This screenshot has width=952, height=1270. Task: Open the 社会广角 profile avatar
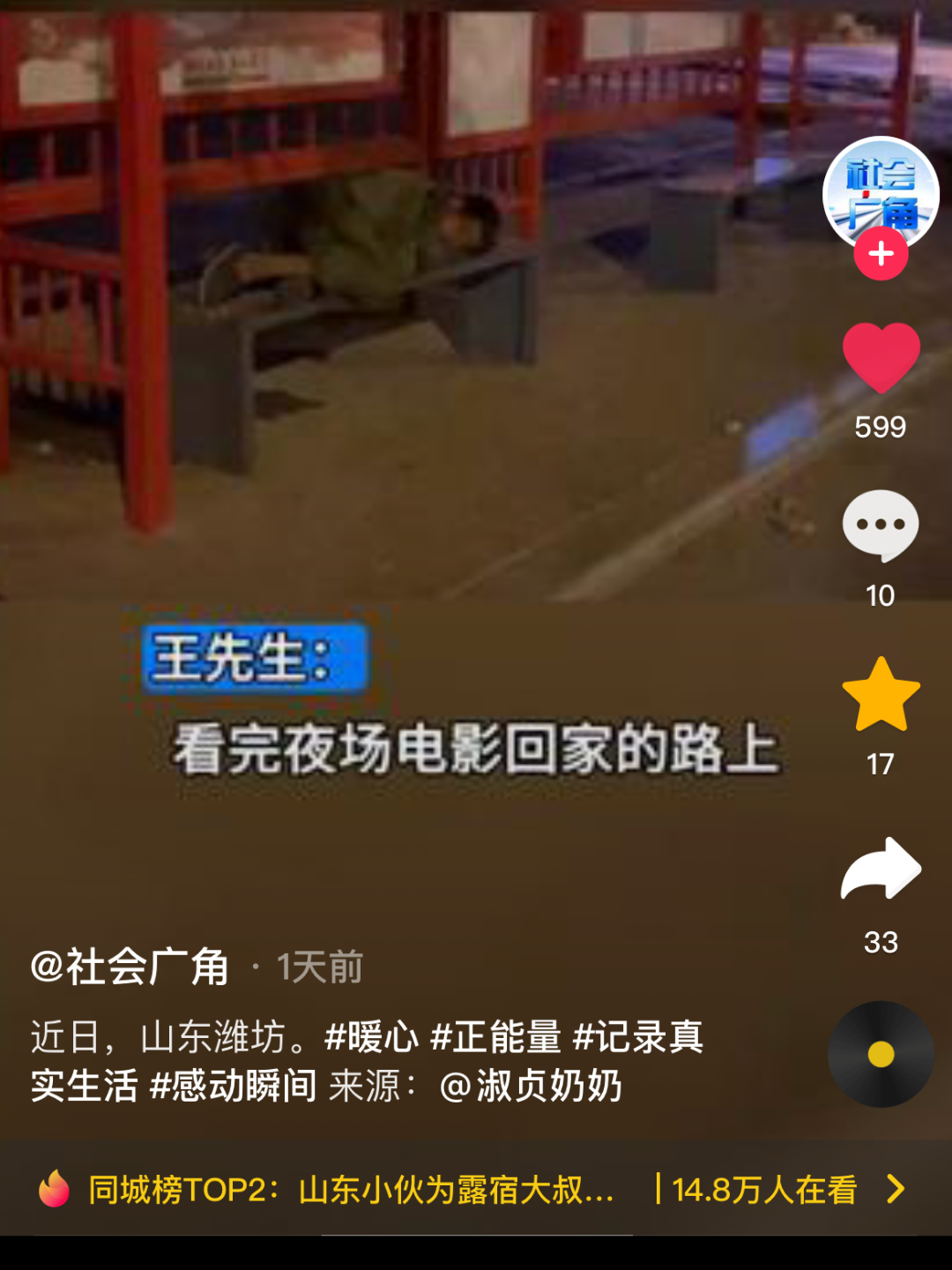[880, 192]
